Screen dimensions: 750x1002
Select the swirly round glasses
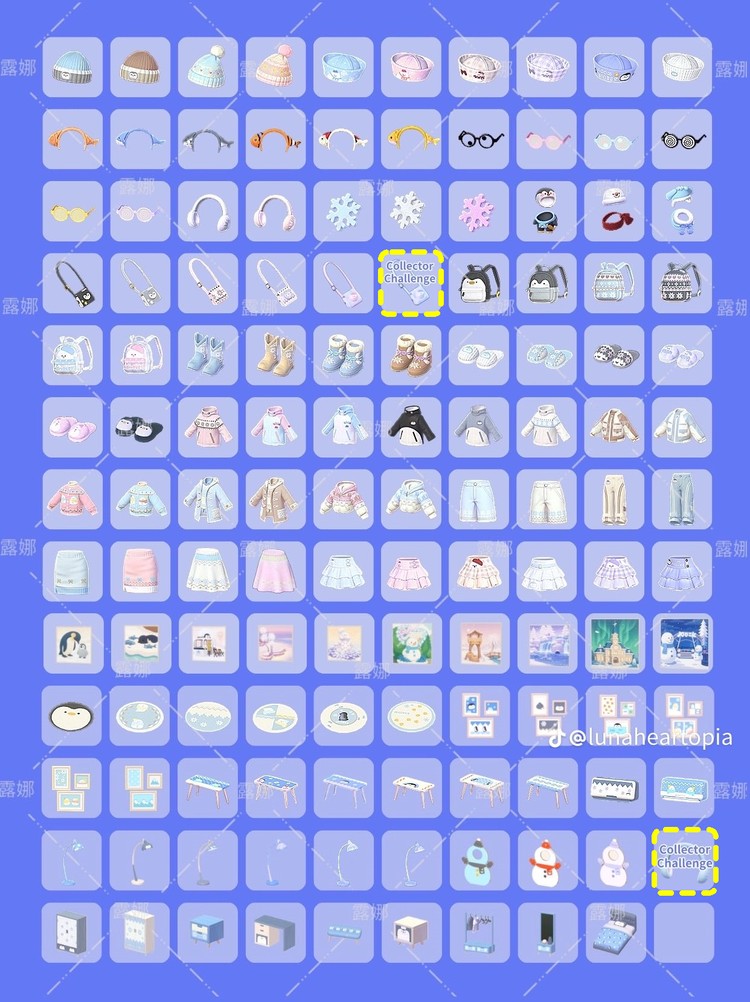pos(681,139)
